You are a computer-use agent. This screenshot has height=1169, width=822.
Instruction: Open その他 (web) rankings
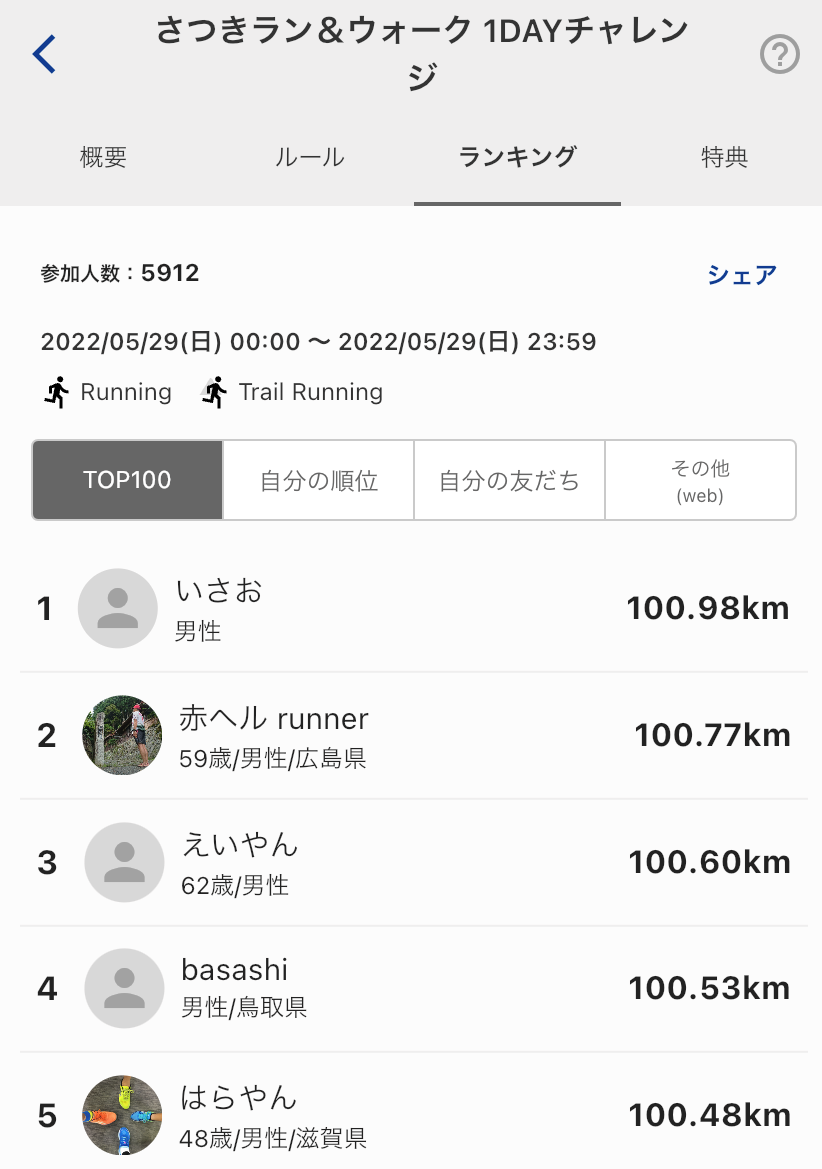pos(700,480)
